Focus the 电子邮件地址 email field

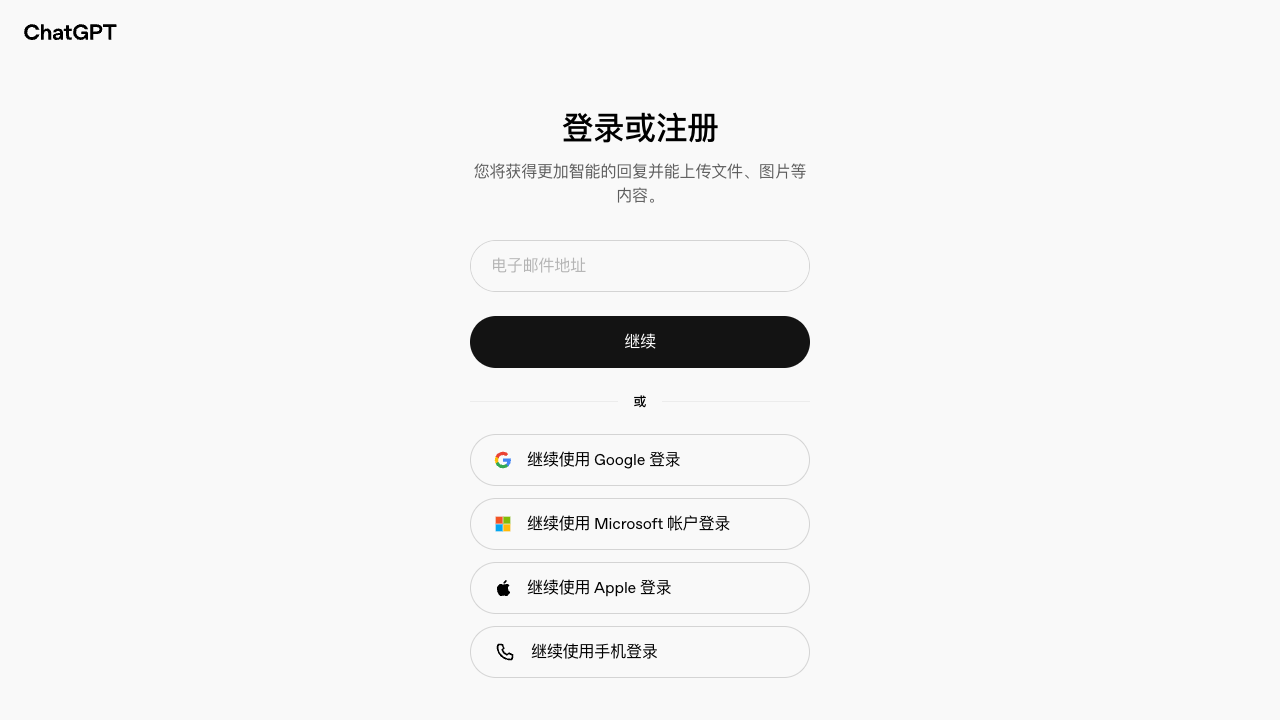640,266
